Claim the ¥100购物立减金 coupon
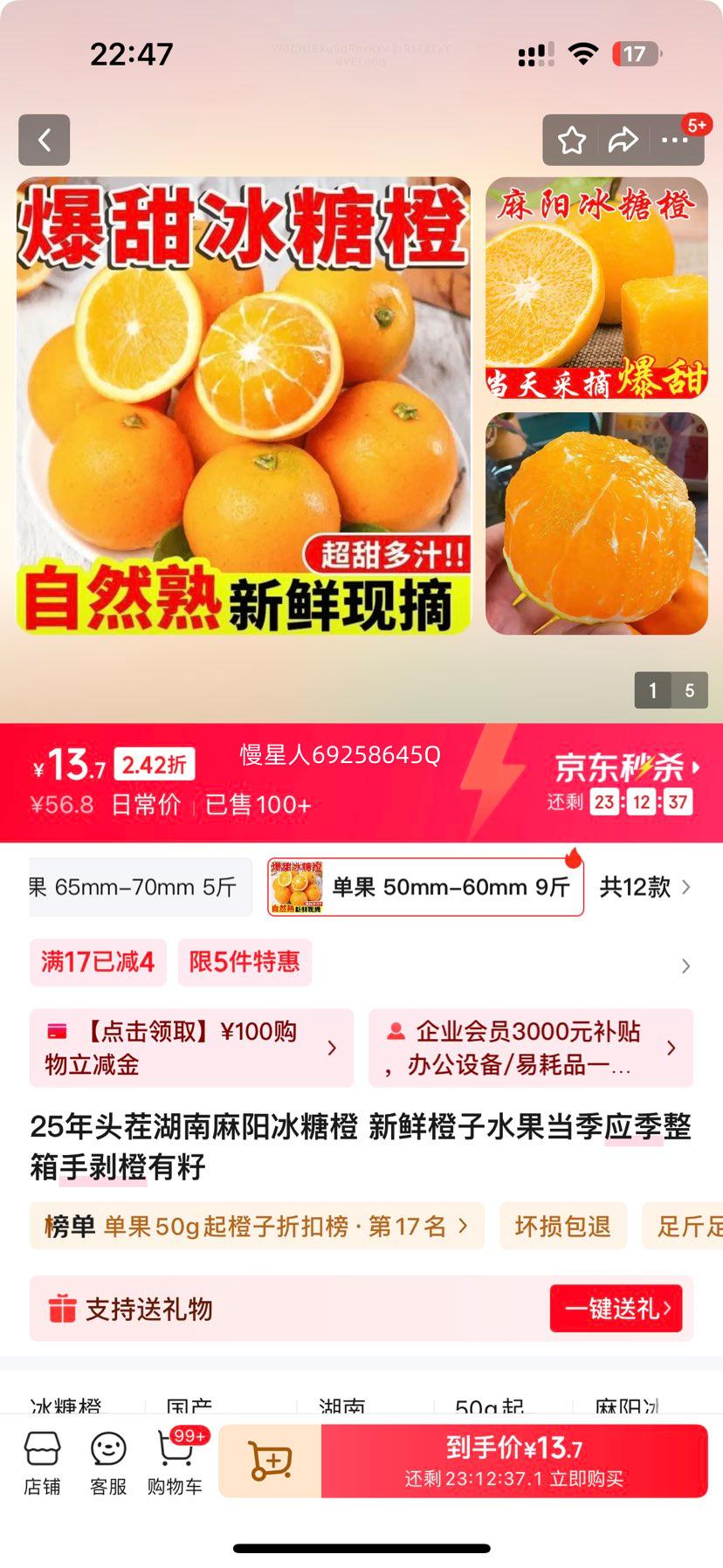723x1568 pixels. point(191,1048)
